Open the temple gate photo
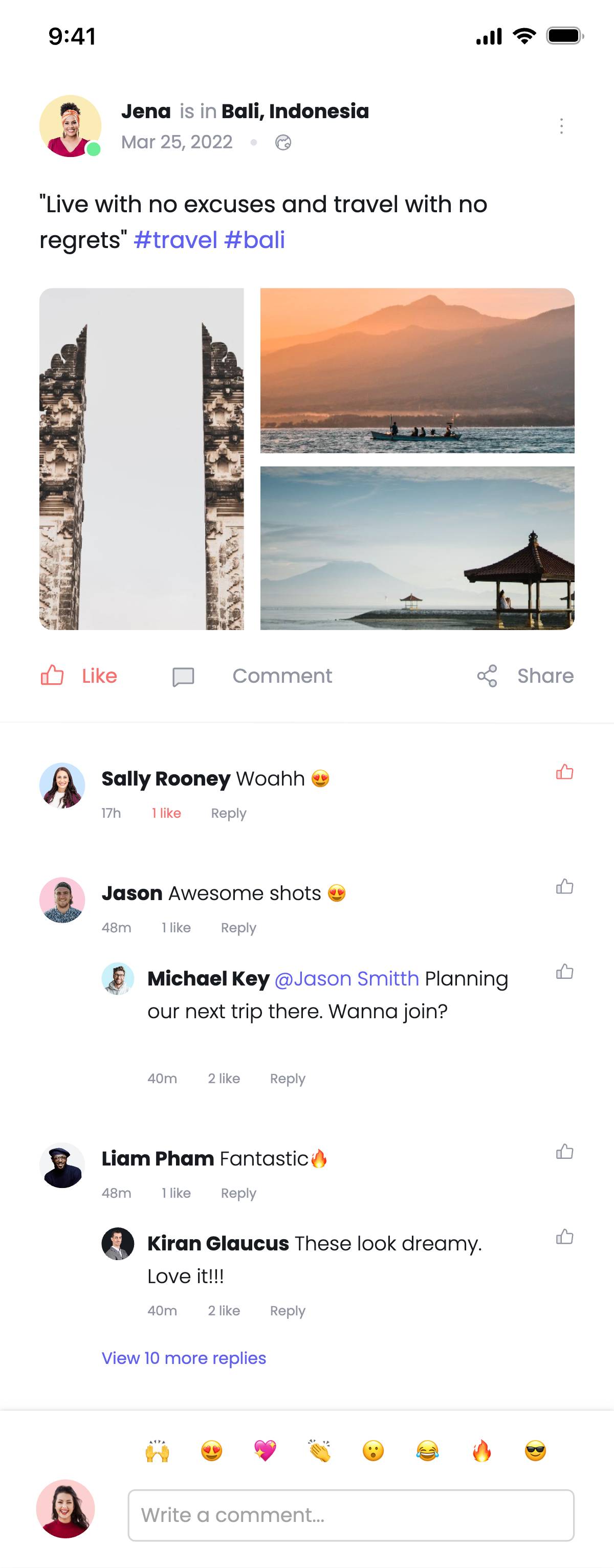614x1568 pixels. [141, 458]
